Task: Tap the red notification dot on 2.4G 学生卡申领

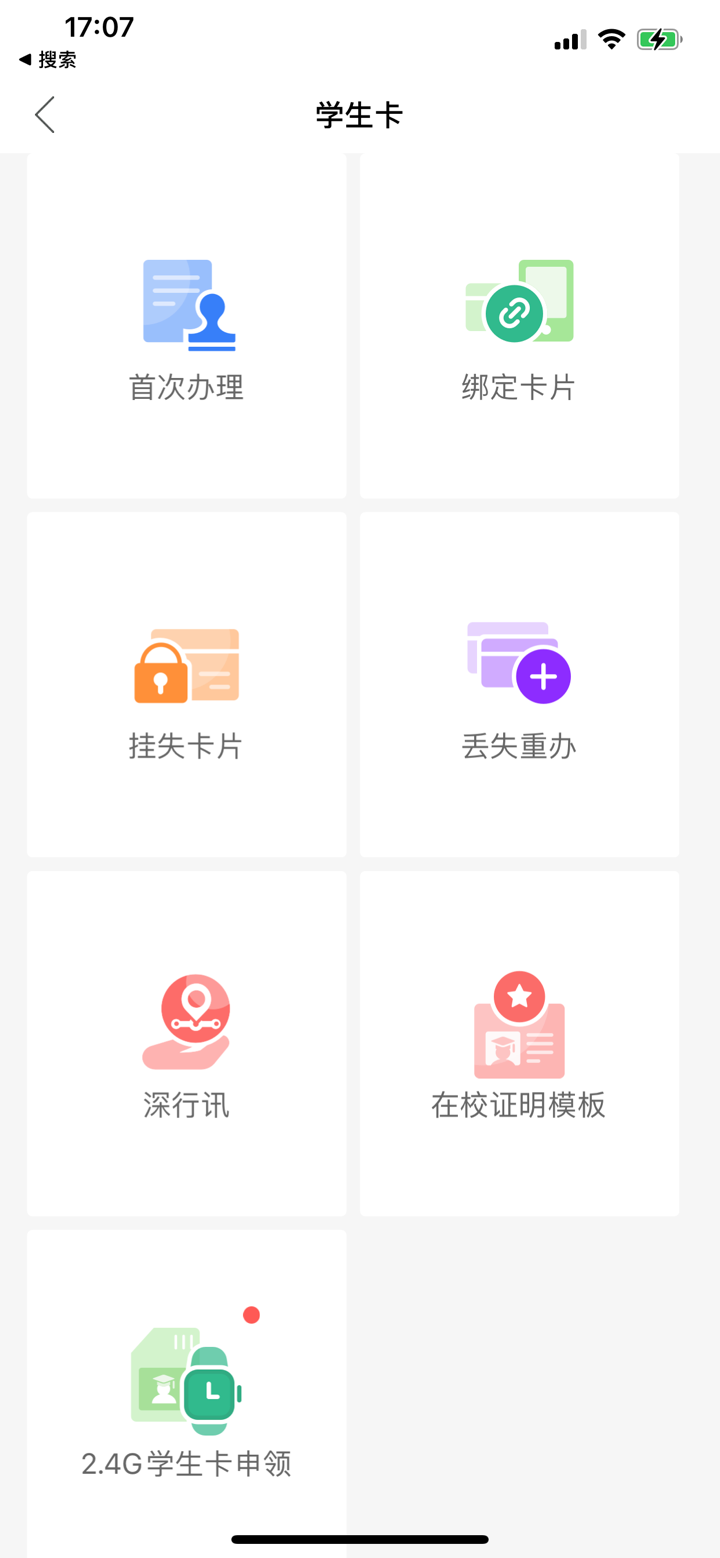Action: [252, 1316]
